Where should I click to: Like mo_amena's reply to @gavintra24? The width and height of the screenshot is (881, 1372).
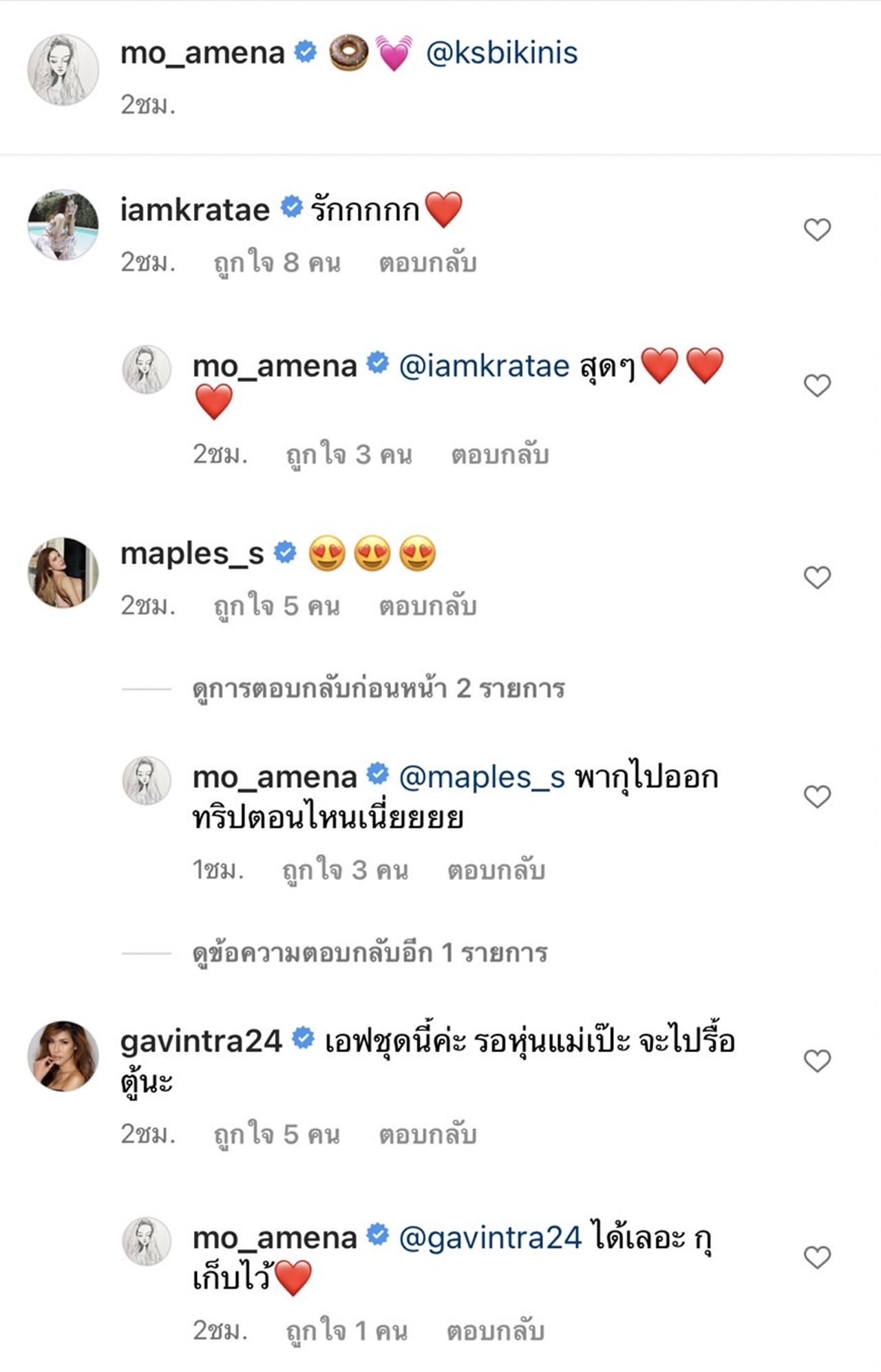click(817, 1257)
